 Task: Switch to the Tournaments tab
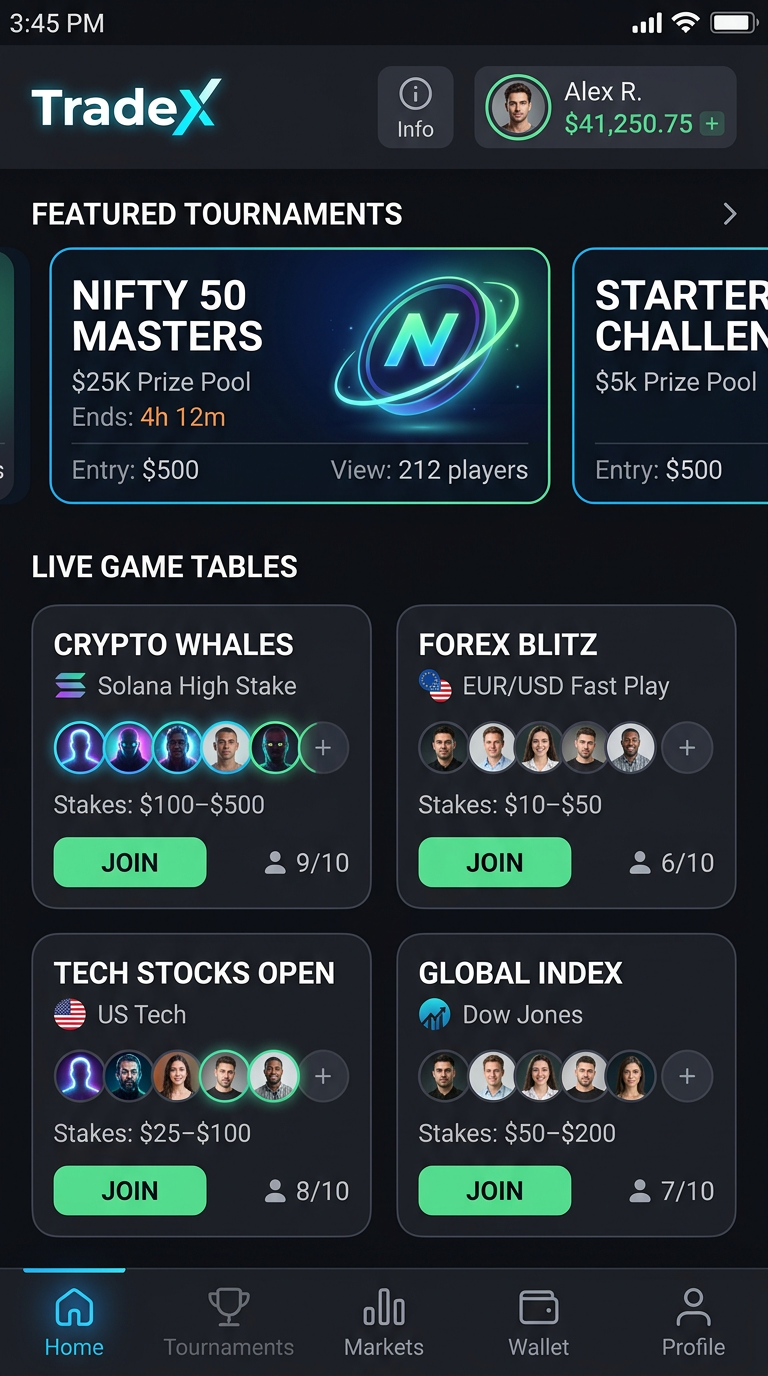coord(229,1322)
